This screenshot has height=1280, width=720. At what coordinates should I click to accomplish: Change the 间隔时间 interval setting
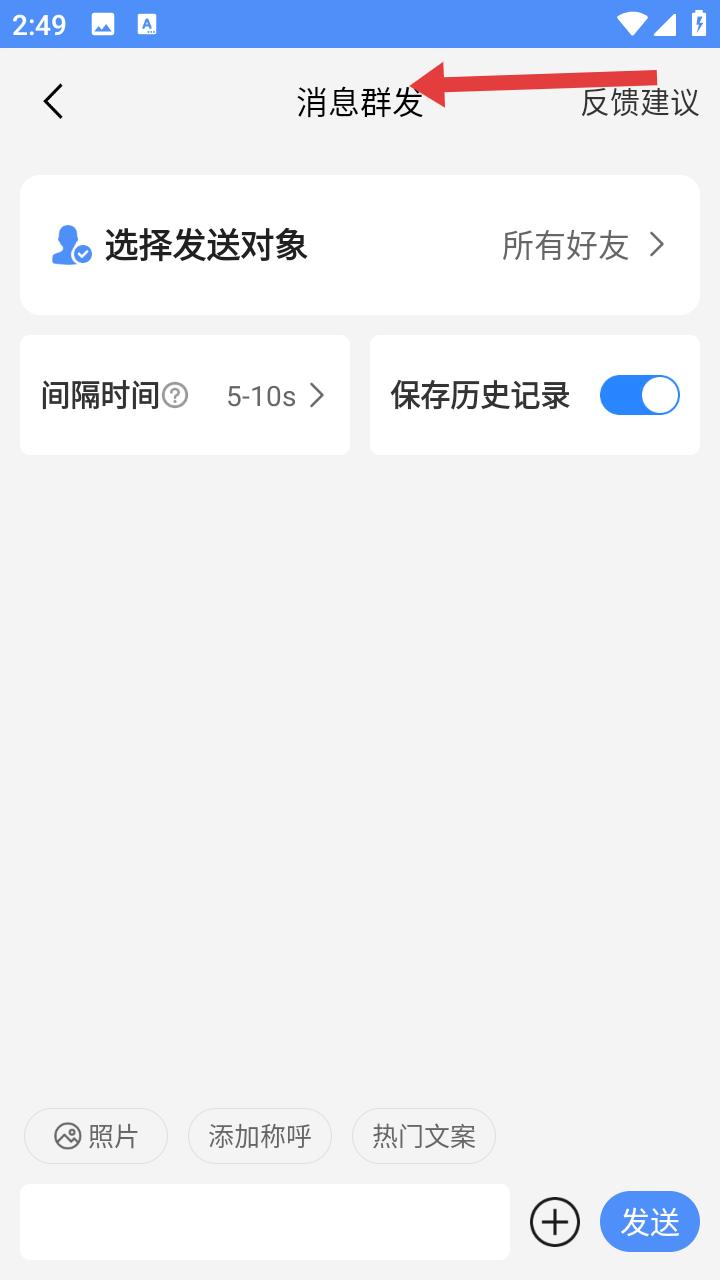pyautogui.click(x=185, y=395)
